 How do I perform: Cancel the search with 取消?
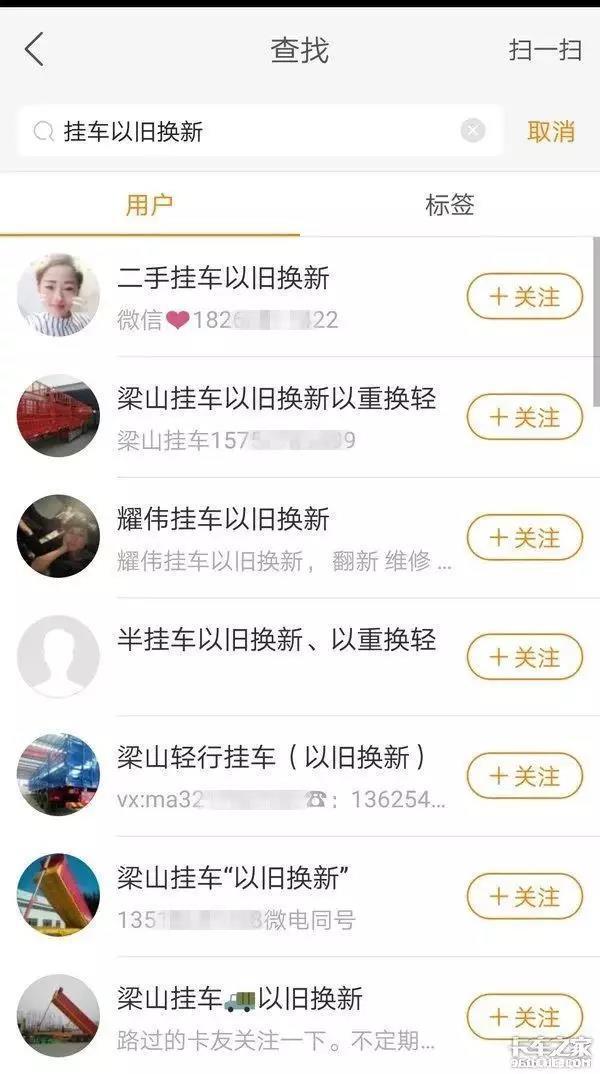551,131
